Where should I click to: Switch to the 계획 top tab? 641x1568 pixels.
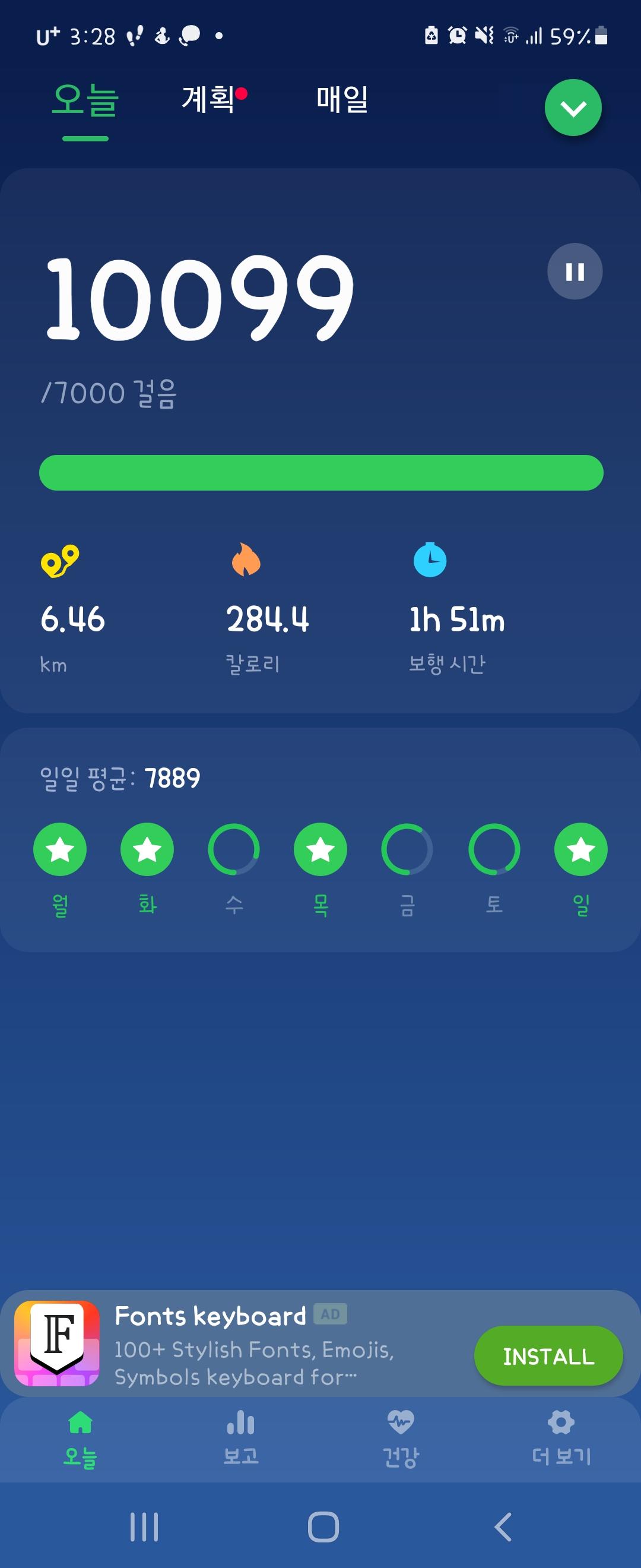pyautogui.click(x=208, y=99)
